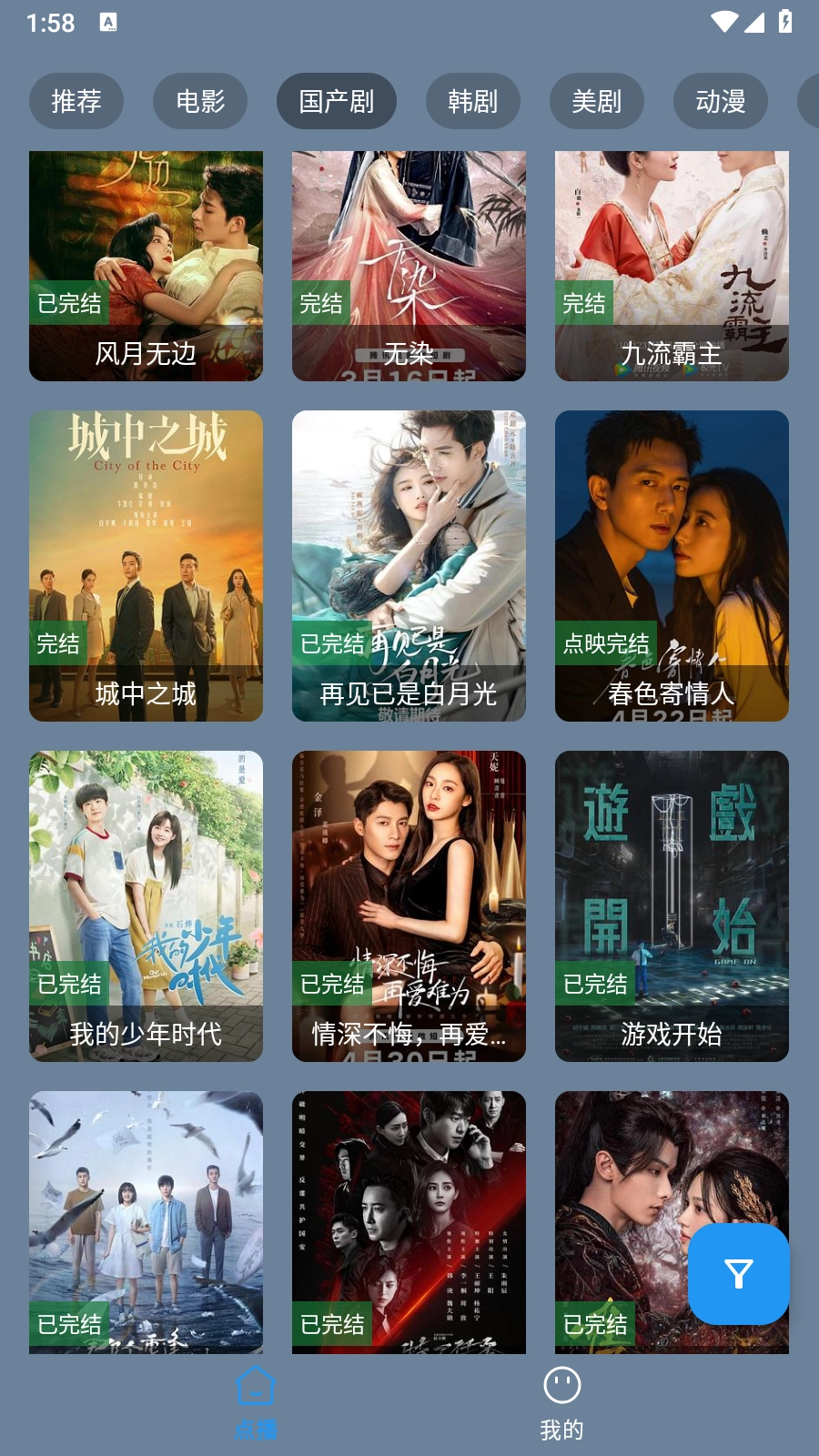Screen dimensions: 819x1456
Task: Tap the clock showing 1:58 in status bar
Action: (x=50, y=23)
